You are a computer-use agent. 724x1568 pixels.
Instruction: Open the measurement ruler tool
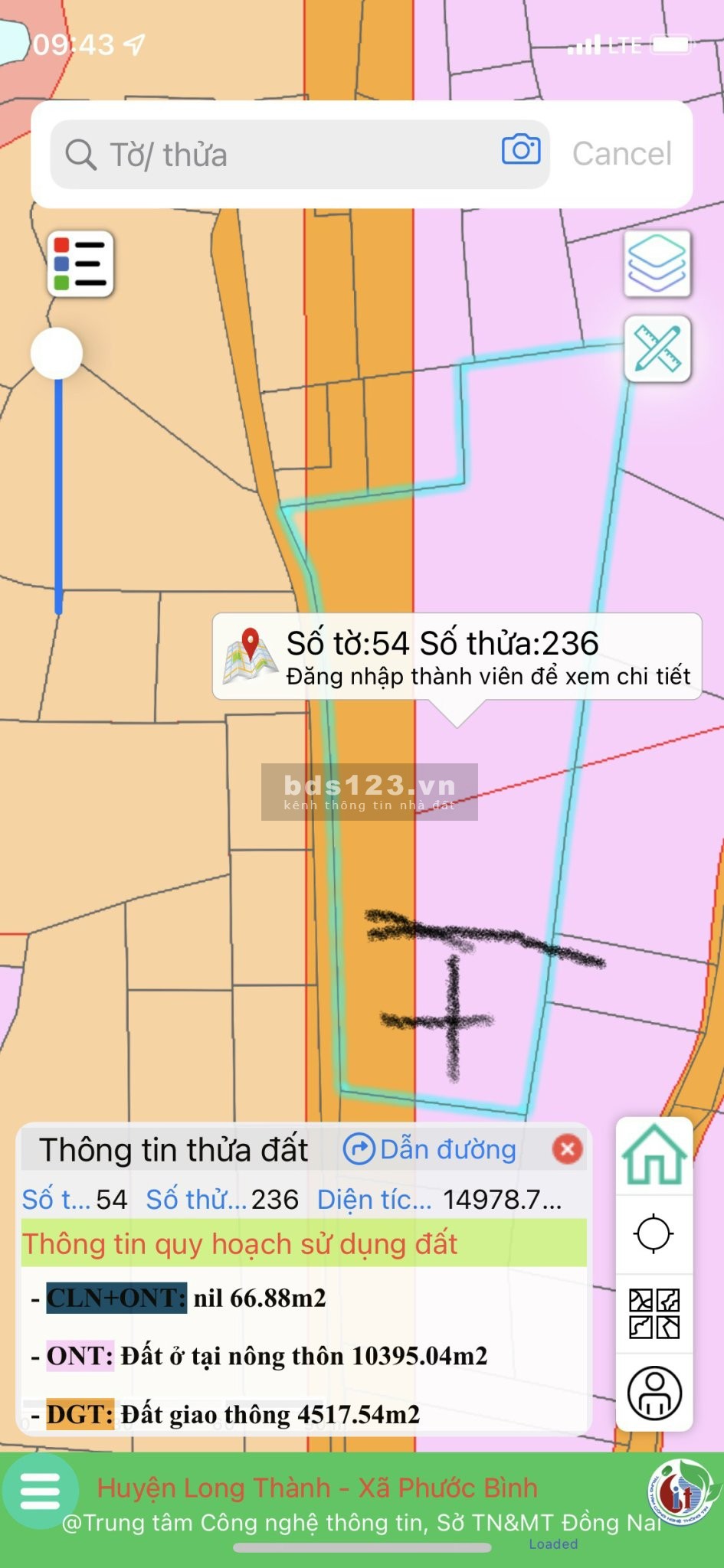[657, 349]
